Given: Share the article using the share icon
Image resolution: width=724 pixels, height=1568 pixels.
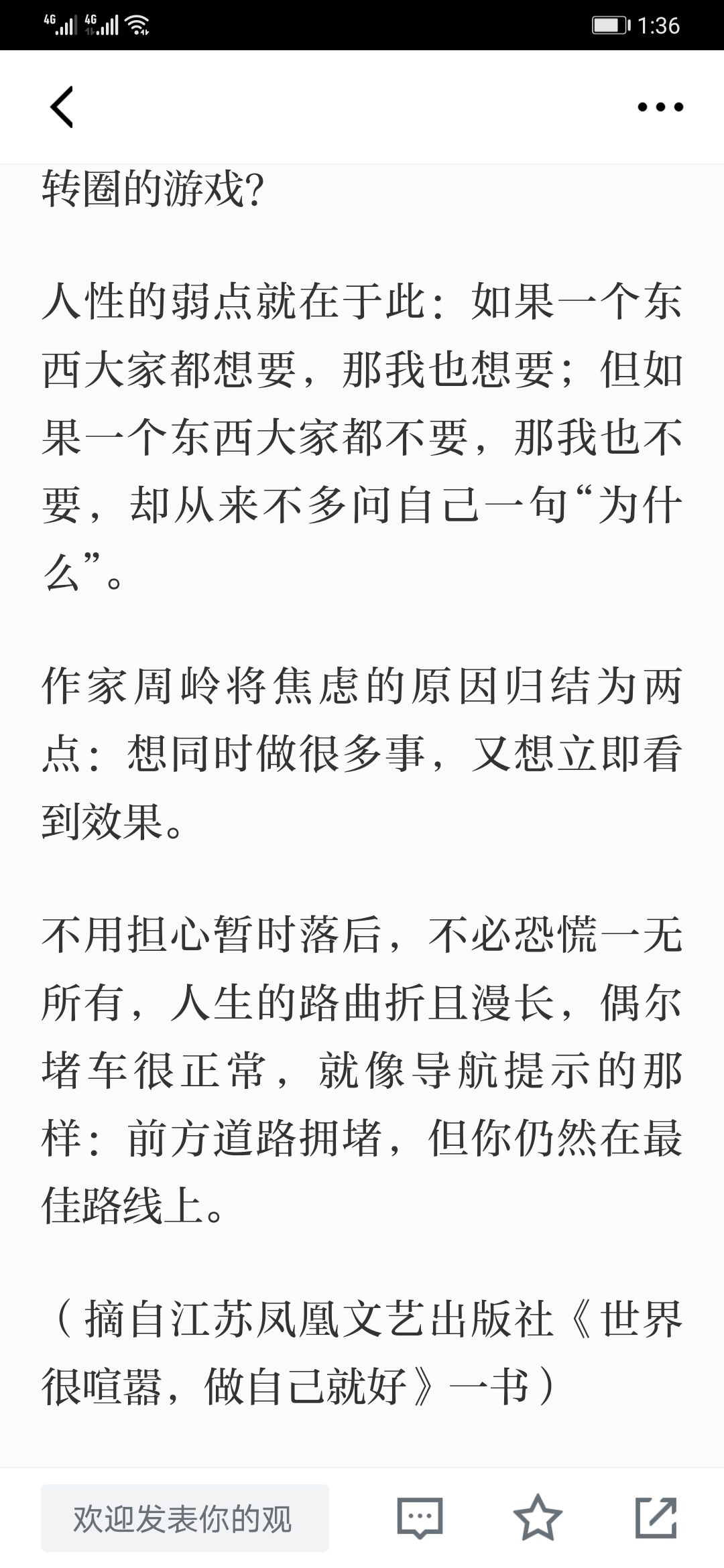Looking at the screenshot, I should [656, 1518].
